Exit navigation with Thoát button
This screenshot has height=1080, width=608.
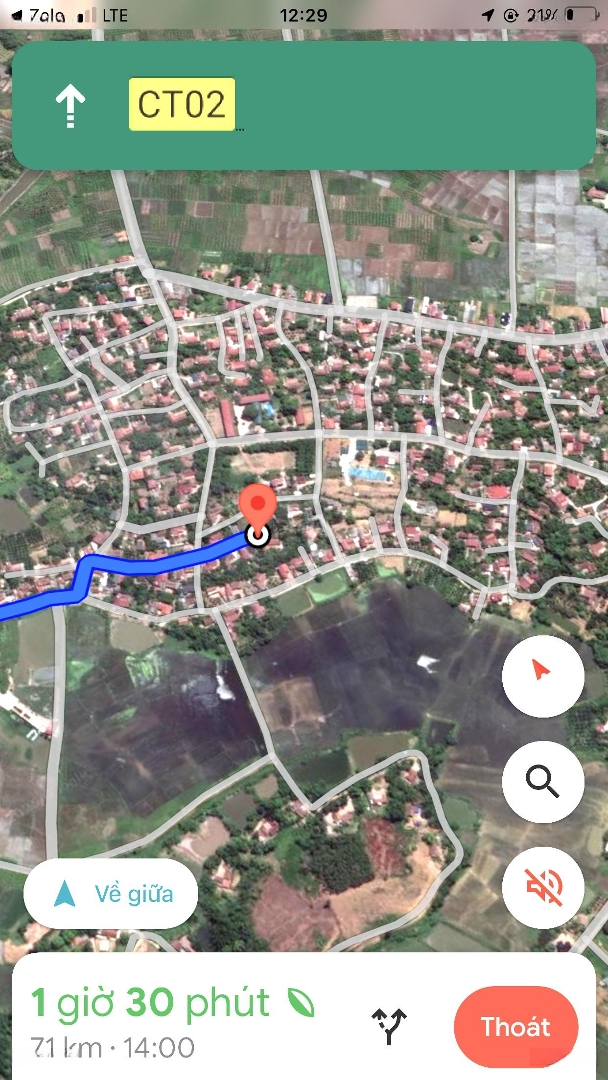tap(516, 1027)
